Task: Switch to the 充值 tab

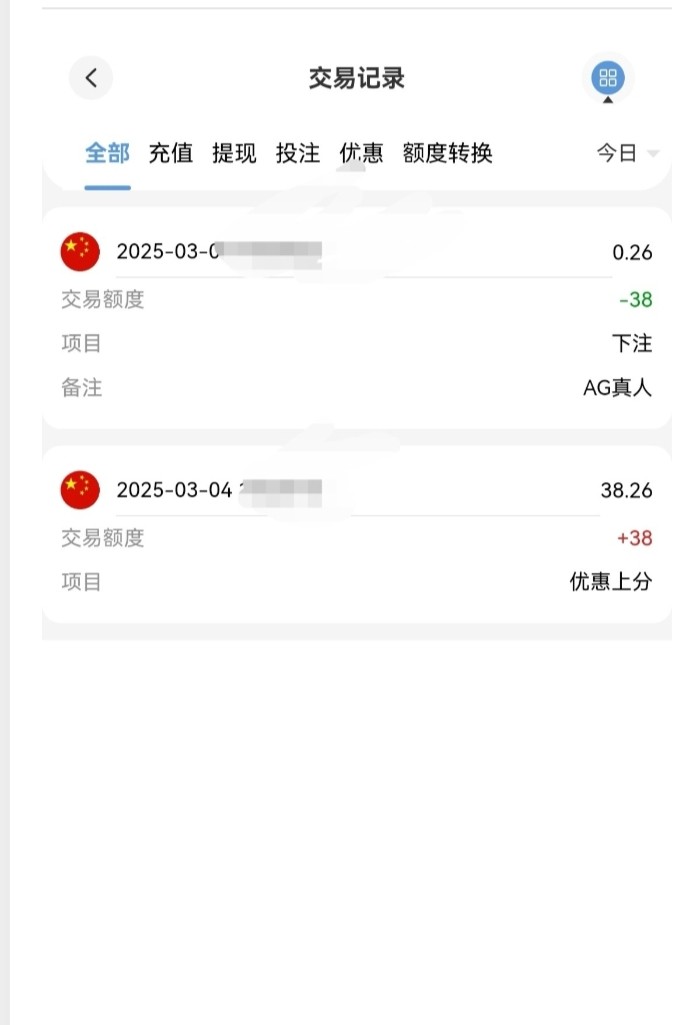Action: (x=171, y=154)
